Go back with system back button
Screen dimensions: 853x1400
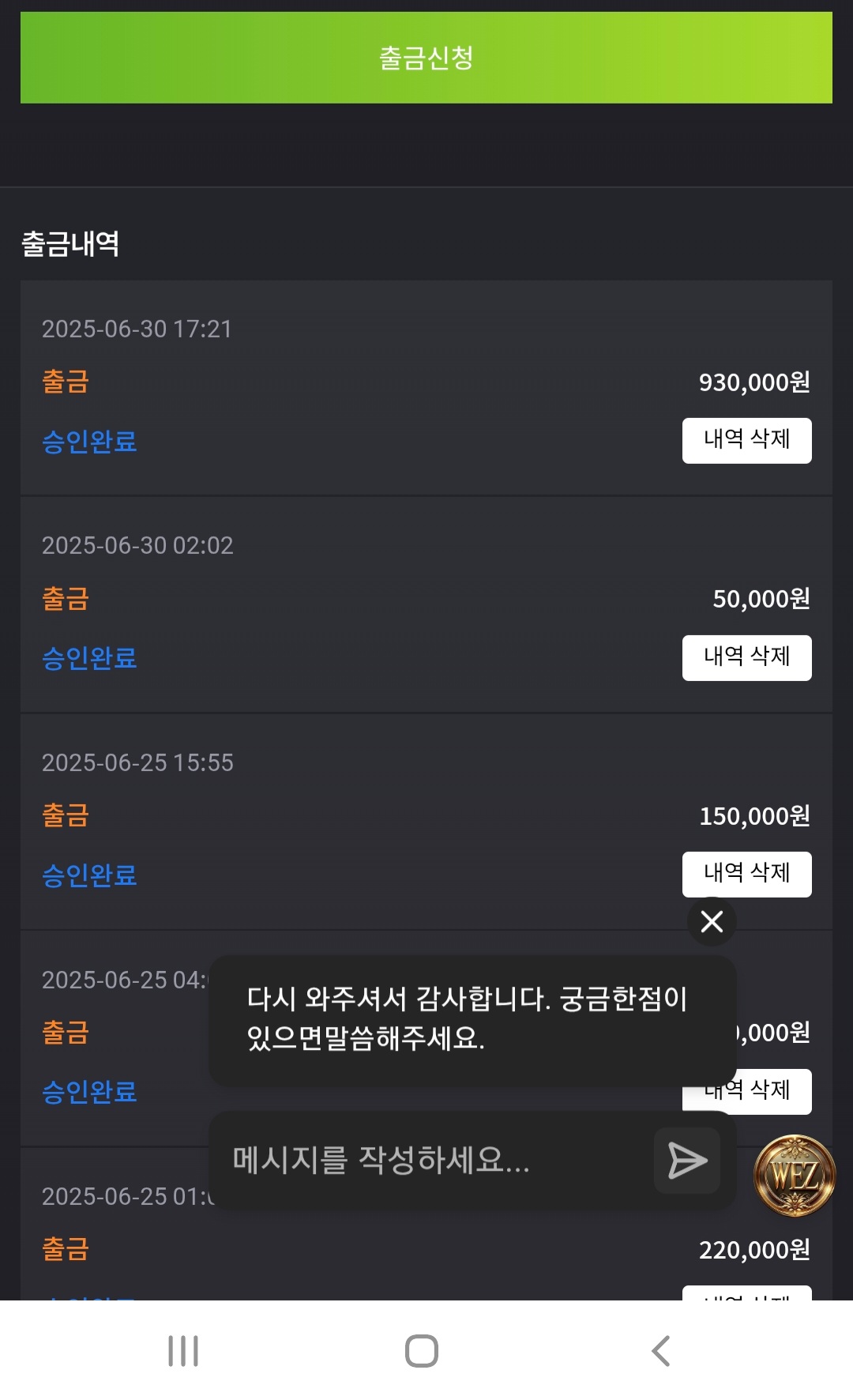(x=661, y=1351)
